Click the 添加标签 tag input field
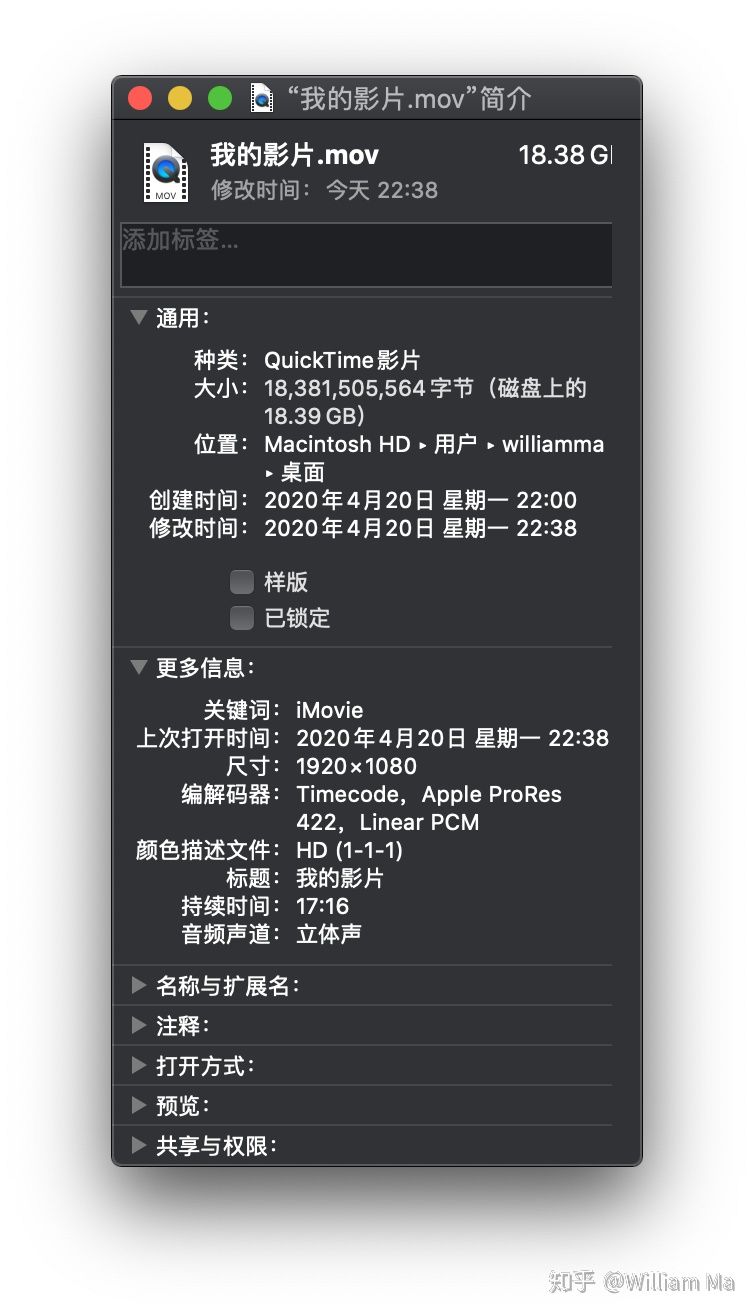The image size is (754, 1314). (x=365, y=255)
